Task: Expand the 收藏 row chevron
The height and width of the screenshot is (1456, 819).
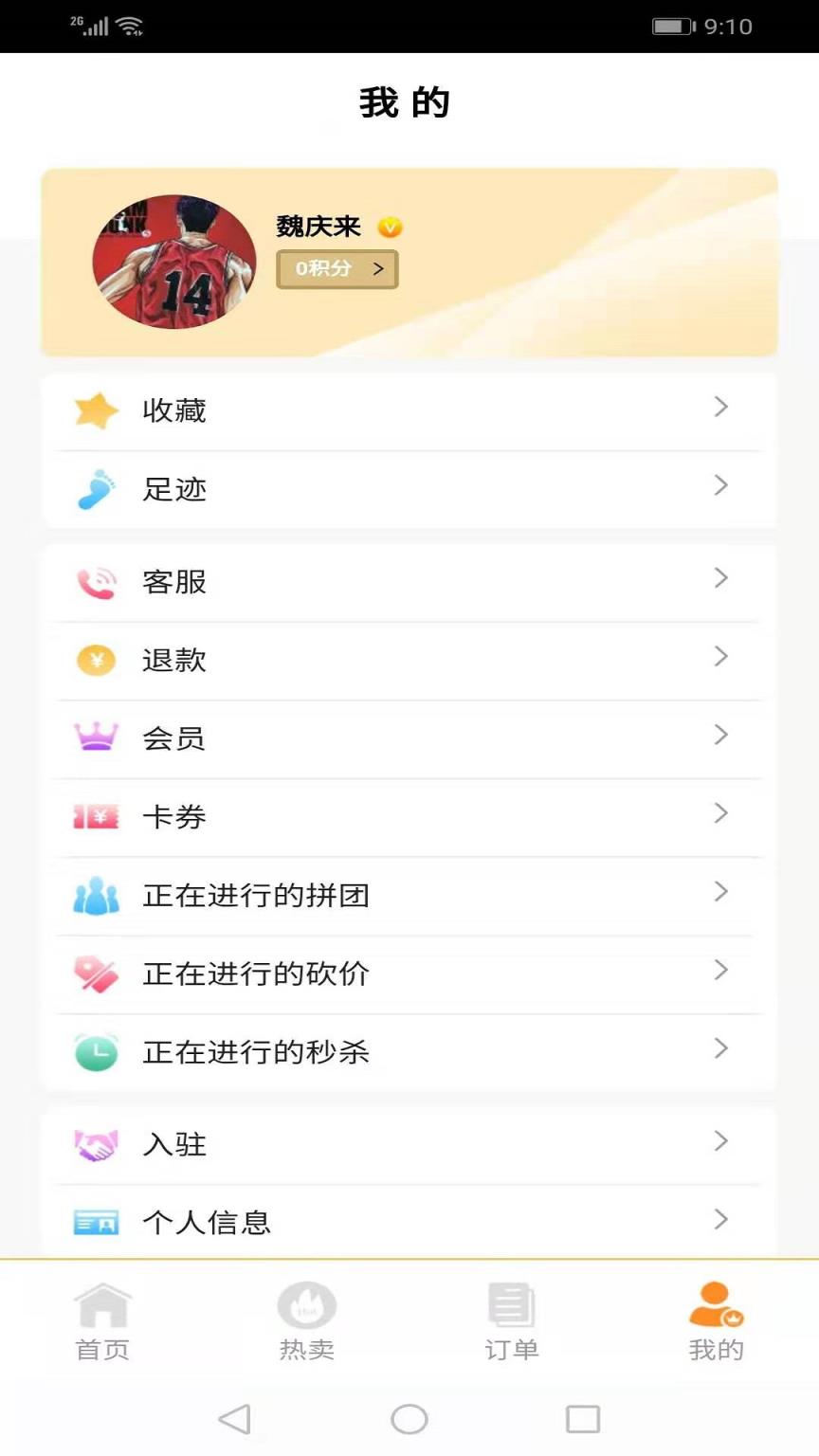Action: [721, 407]
